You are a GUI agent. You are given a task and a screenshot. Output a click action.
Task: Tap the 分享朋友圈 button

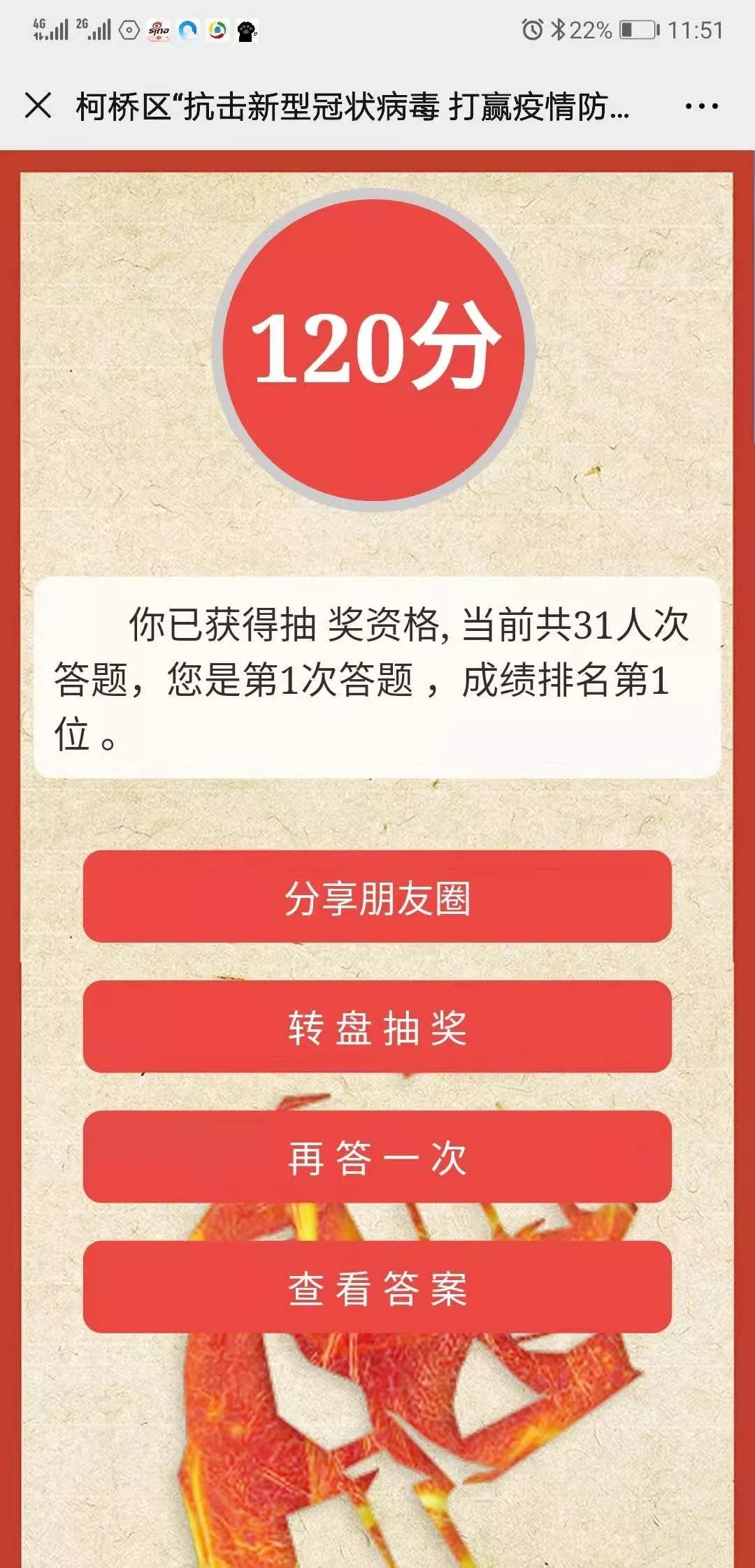(x=377, y=896)
